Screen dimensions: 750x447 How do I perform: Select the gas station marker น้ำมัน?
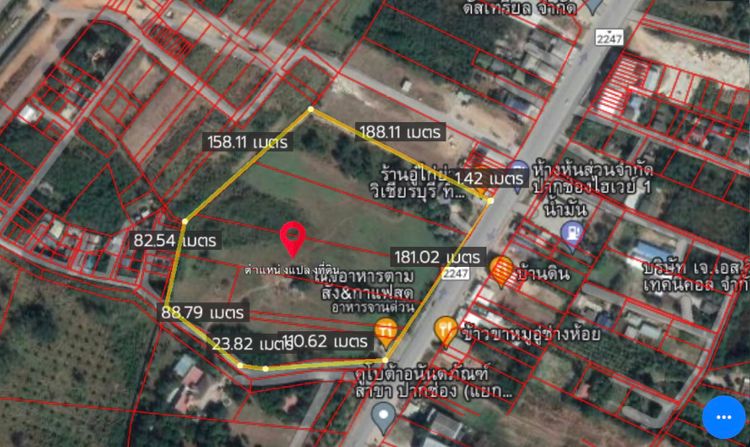coord(571,234)
